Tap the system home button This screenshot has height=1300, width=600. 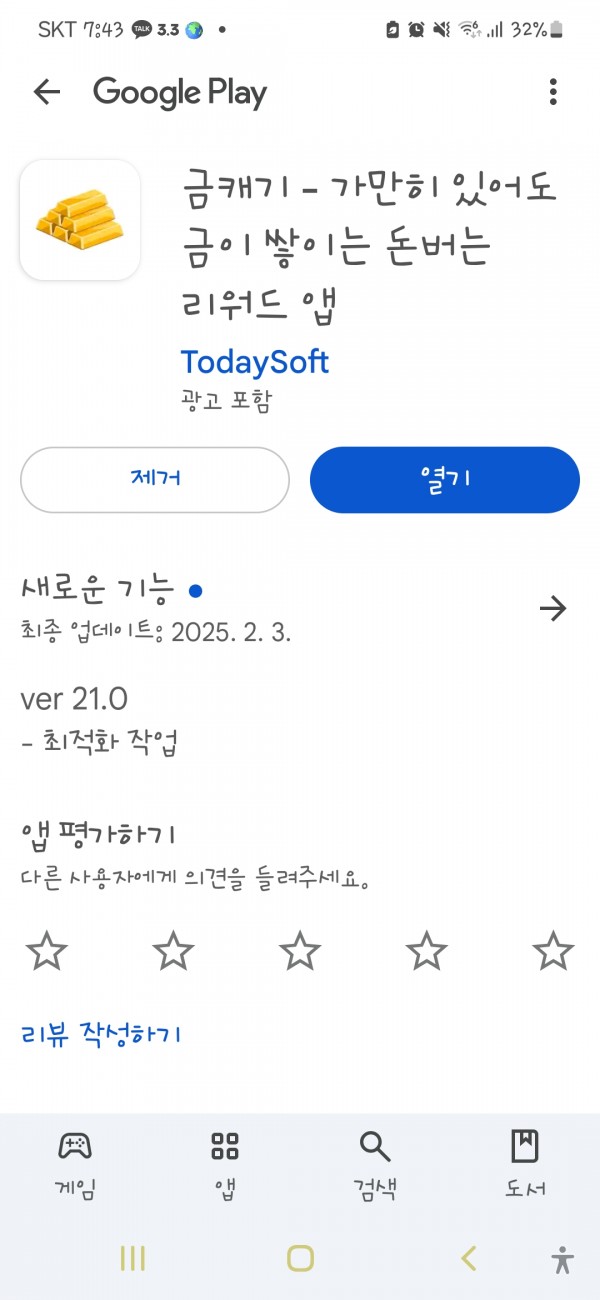300,1258
